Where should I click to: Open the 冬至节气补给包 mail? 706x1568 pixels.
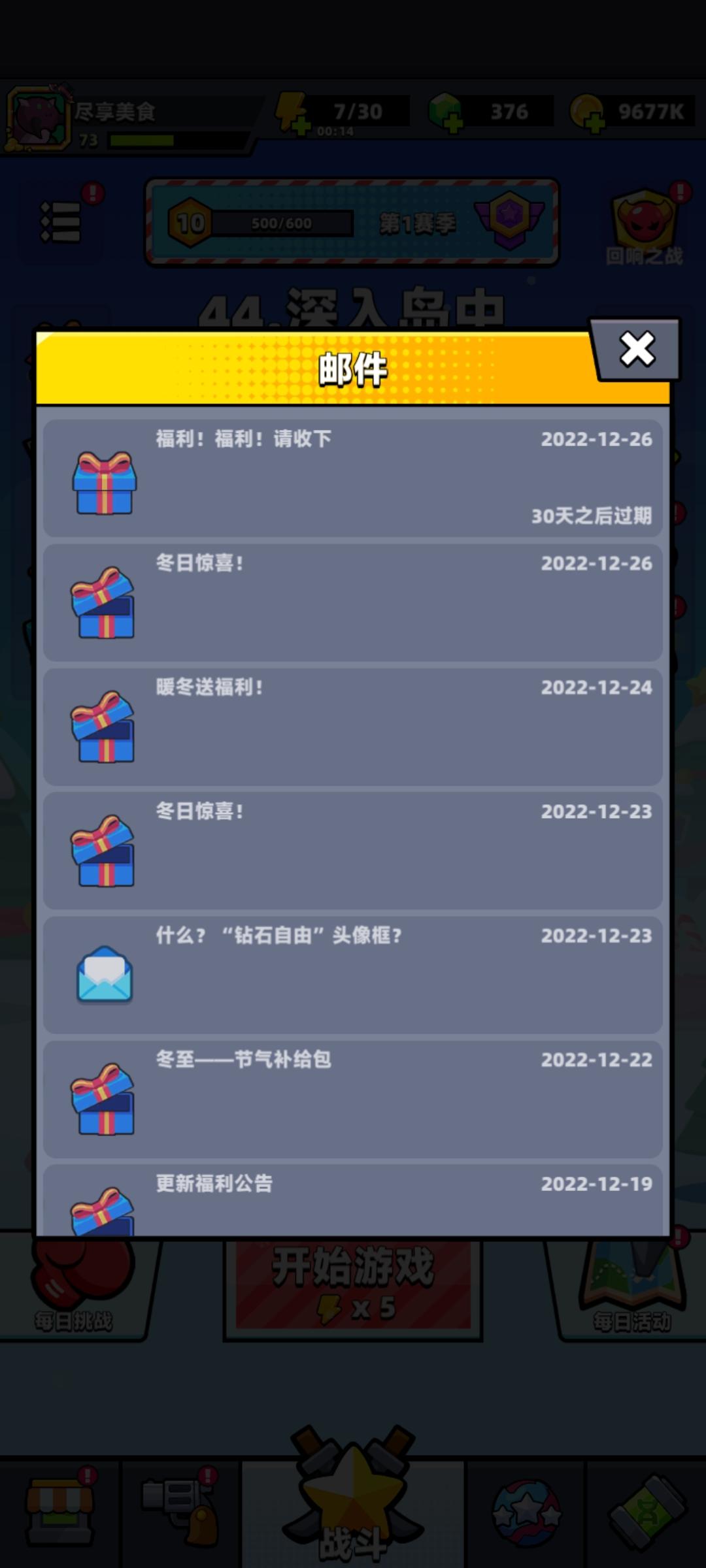click(x=353, y=1098)
